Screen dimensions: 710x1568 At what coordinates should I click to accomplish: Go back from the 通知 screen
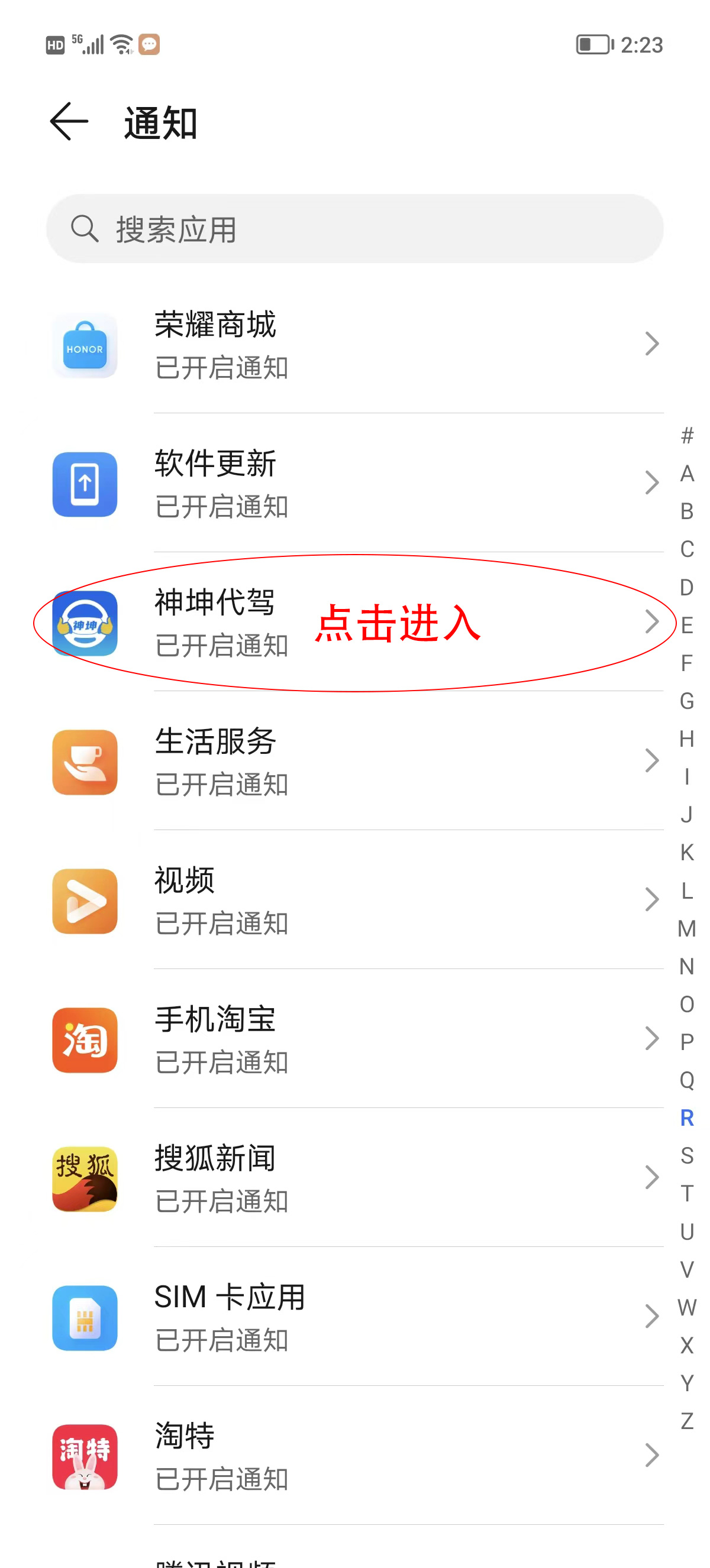[x=69, y=122]
